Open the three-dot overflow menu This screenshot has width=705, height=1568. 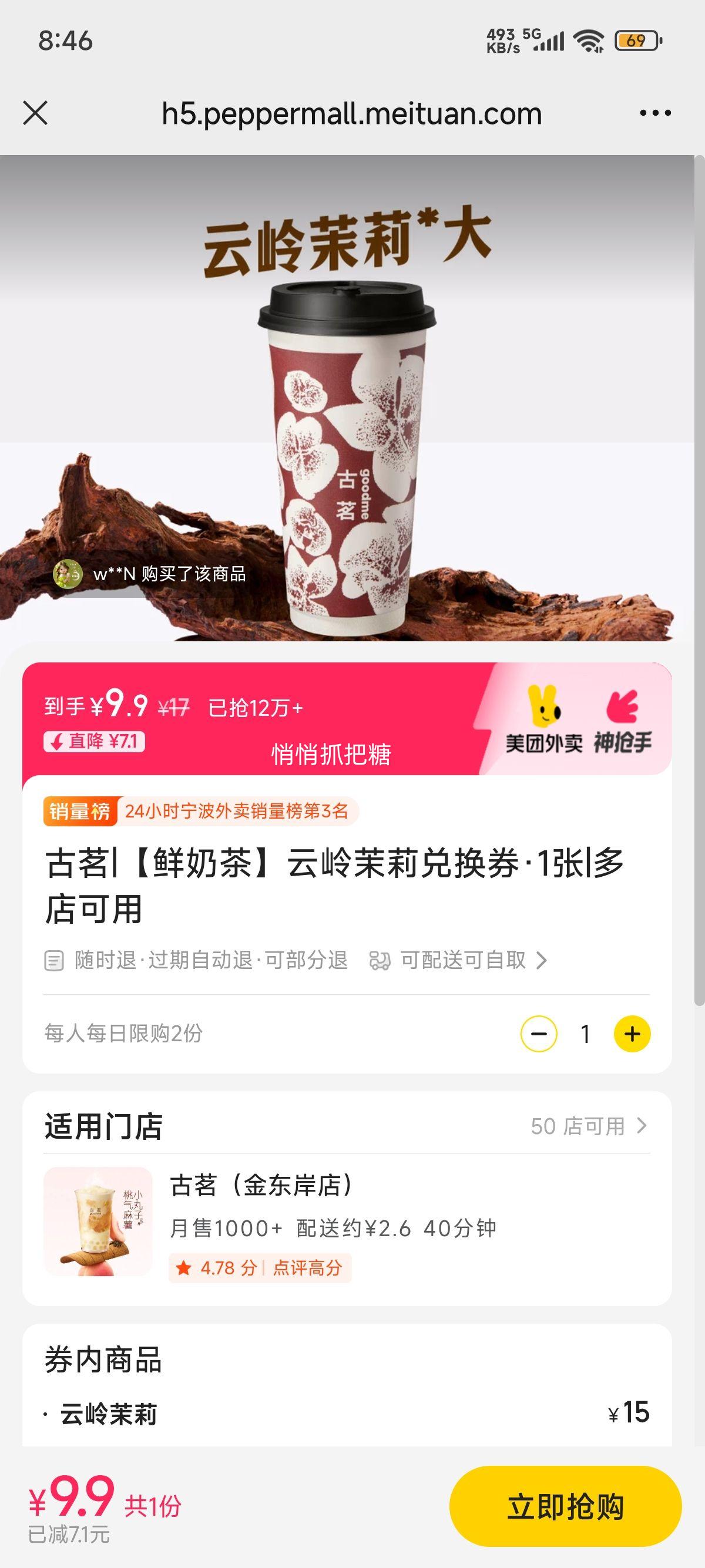tap(655, 113)
